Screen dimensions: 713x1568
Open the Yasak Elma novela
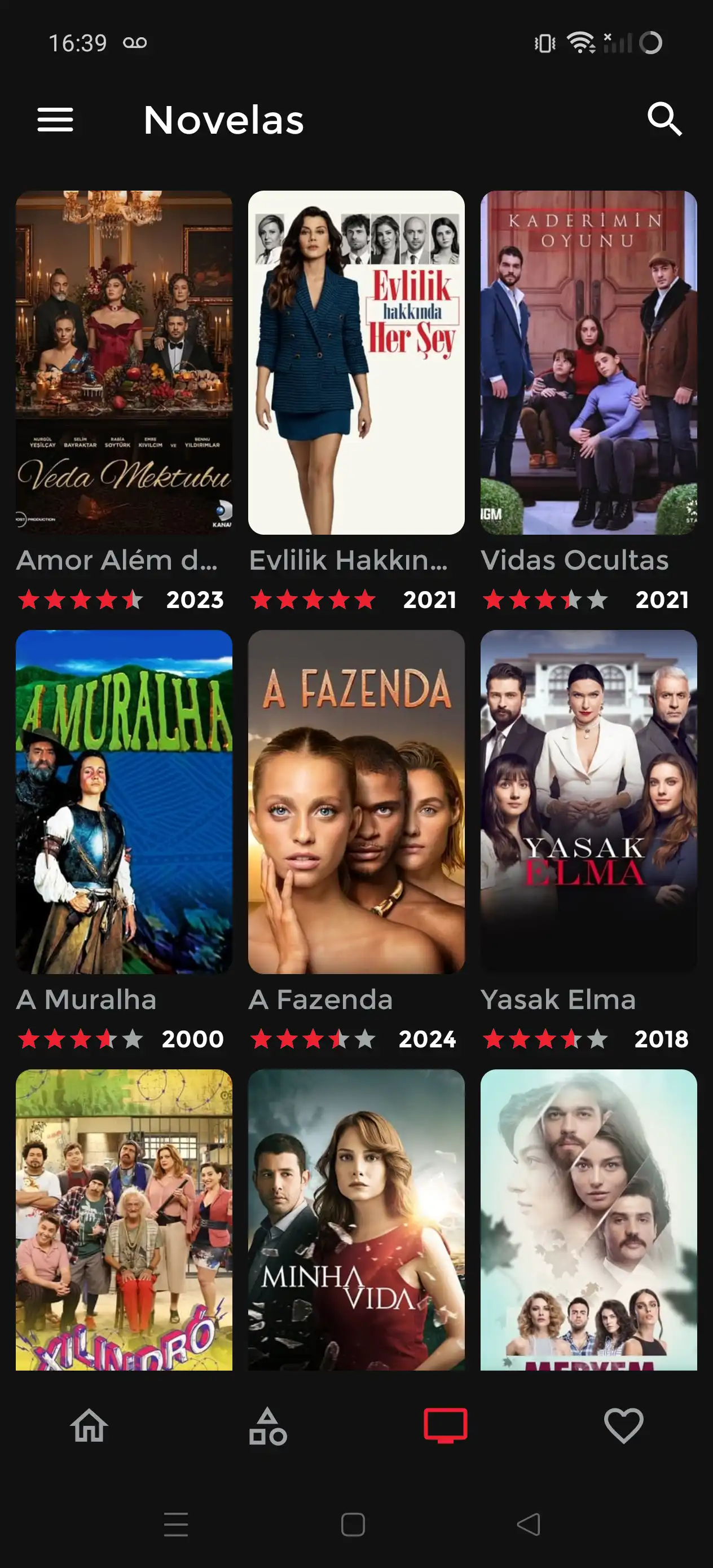pyautogui.click(x=588, y=801)
